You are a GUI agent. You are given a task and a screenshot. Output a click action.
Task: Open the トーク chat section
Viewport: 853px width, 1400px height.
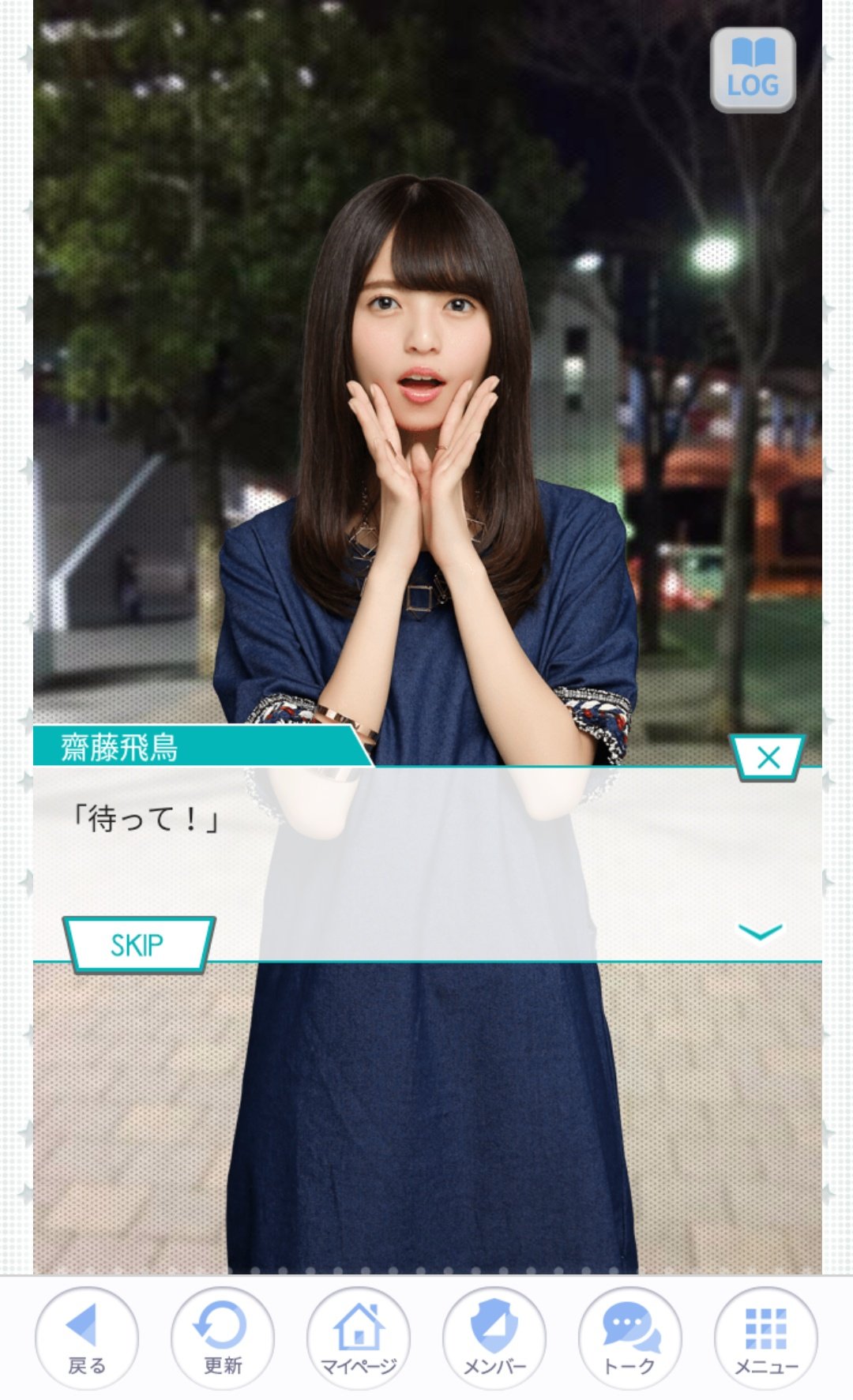click(629, 1338)
